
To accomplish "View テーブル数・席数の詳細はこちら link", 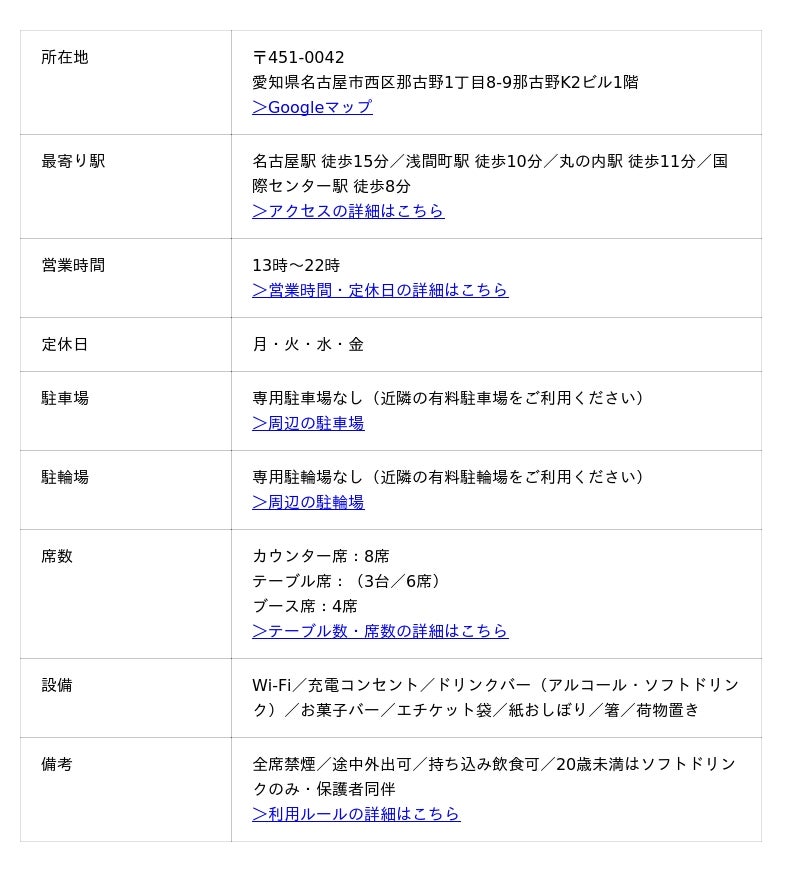I will click(380, 631).
